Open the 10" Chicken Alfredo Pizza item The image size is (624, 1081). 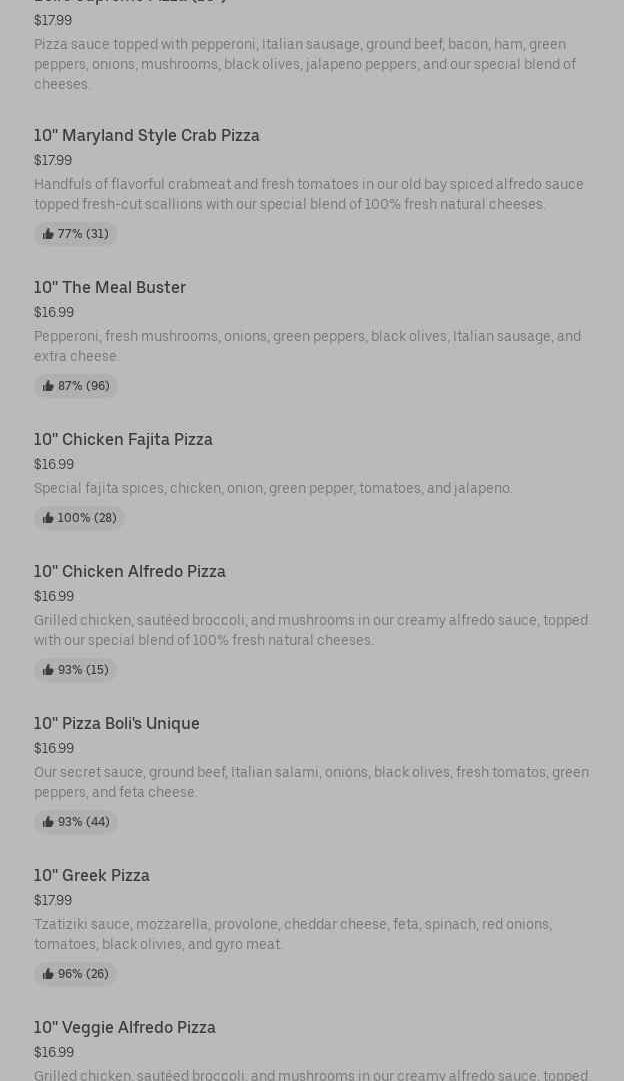point(130,572)
